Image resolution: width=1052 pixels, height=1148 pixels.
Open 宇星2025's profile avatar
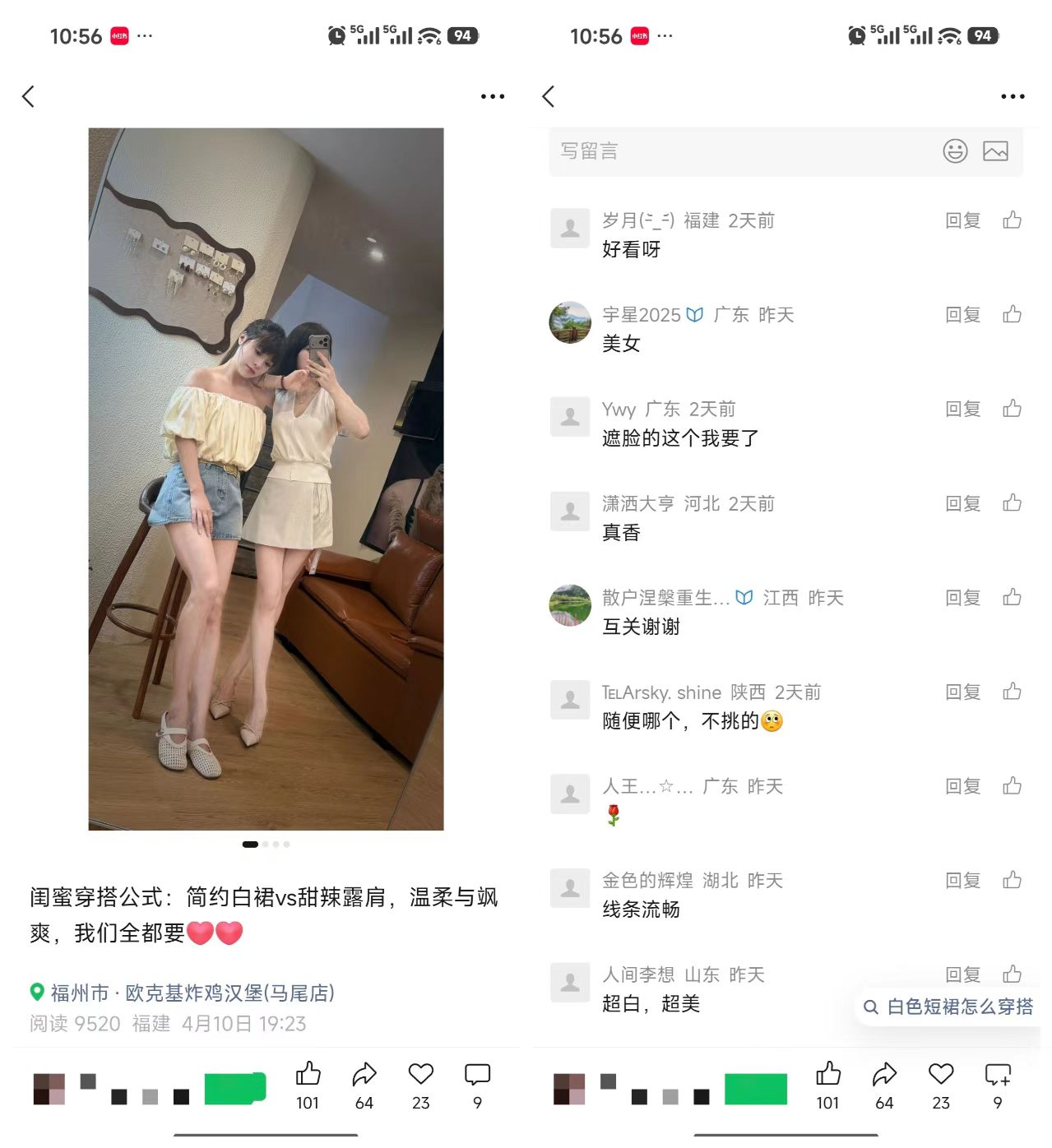[570, 322]
